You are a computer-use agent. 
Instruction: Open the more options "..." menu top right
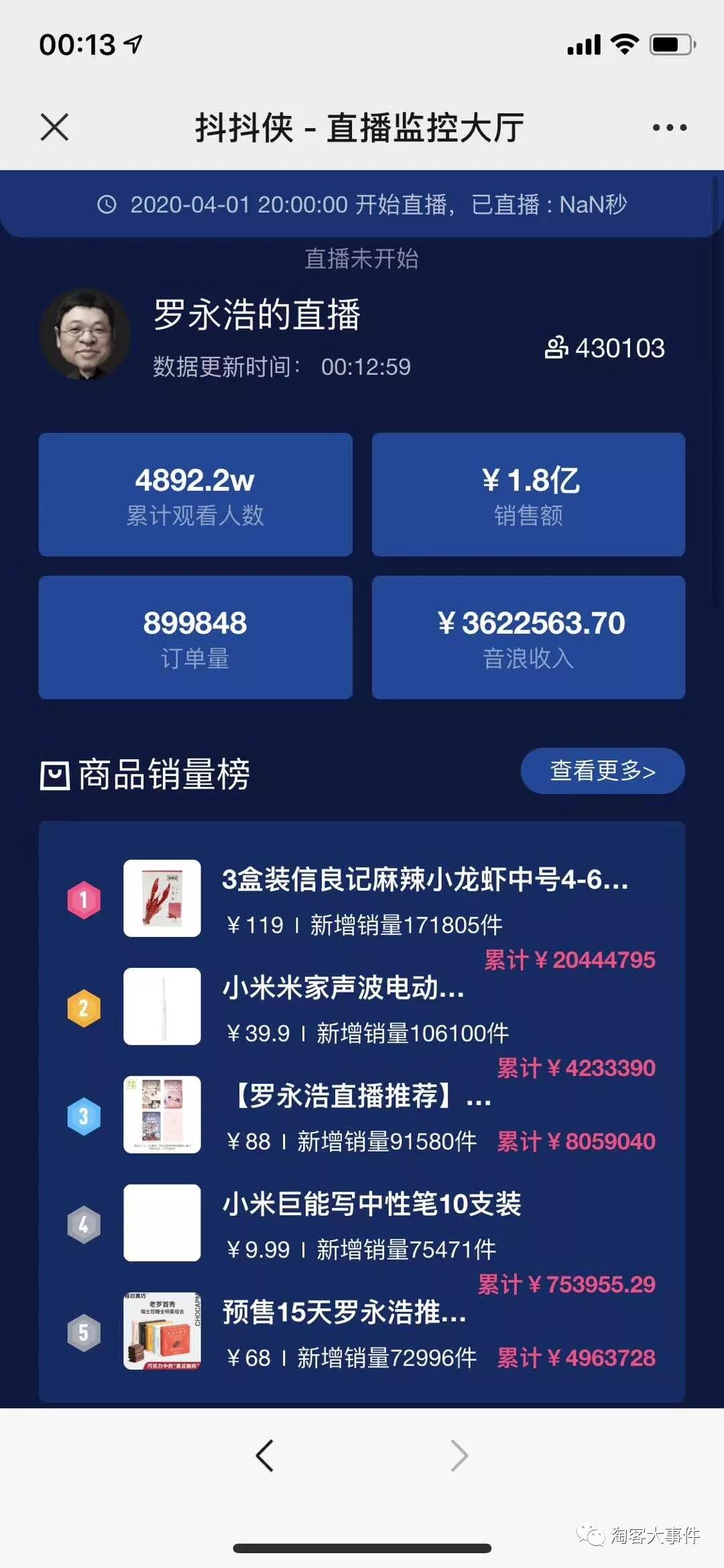pyautogui.click(x=668, y=126)
